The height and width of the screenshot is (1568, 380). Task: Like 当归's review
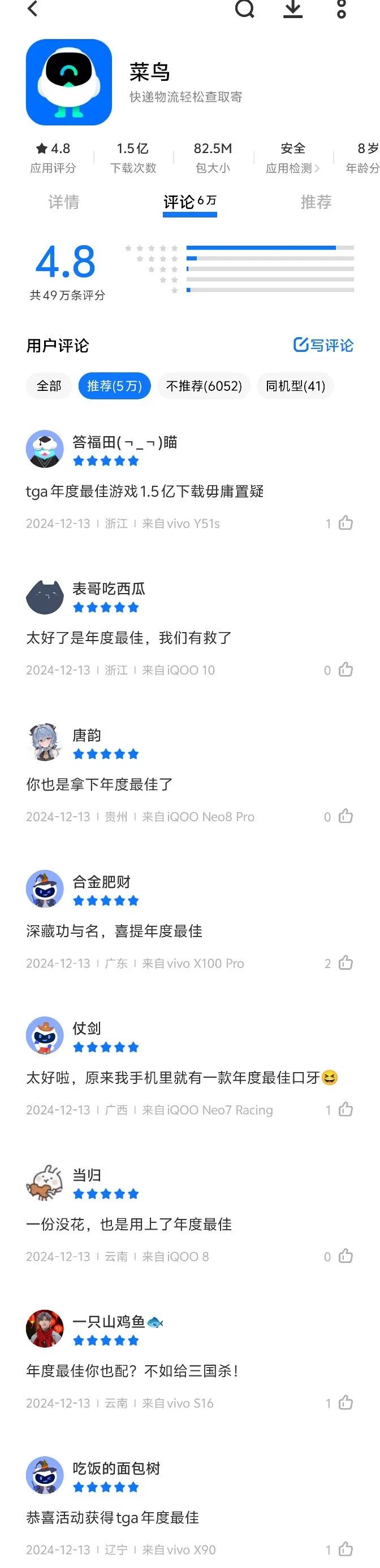pyautogui.click(x=346, y=1256)
